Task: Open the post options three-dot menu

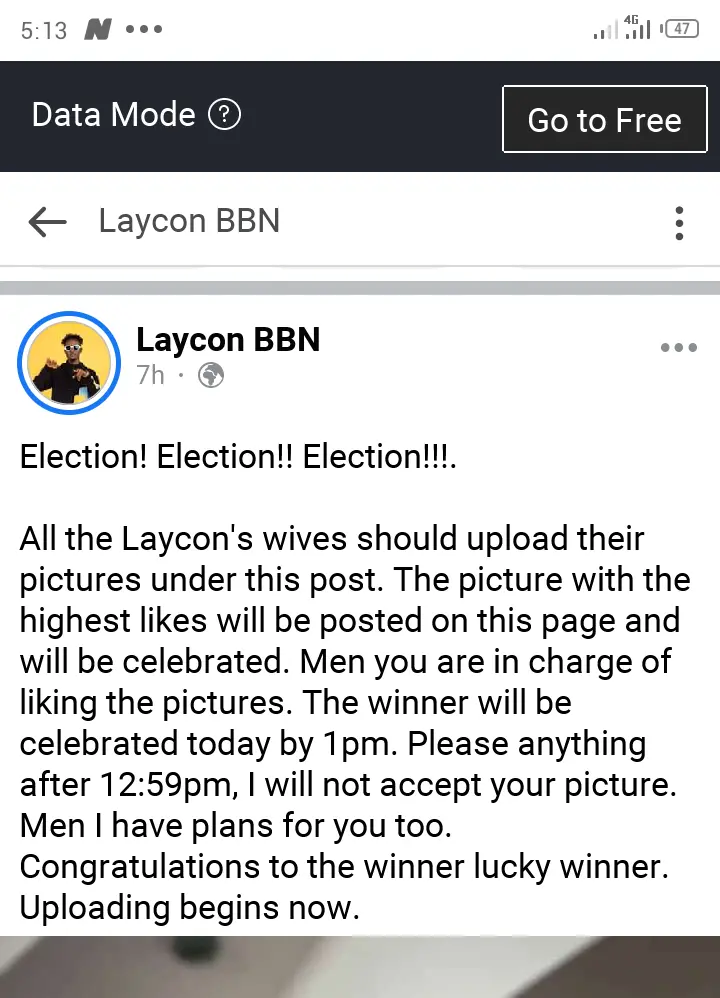Action: (x=679, y=348)
